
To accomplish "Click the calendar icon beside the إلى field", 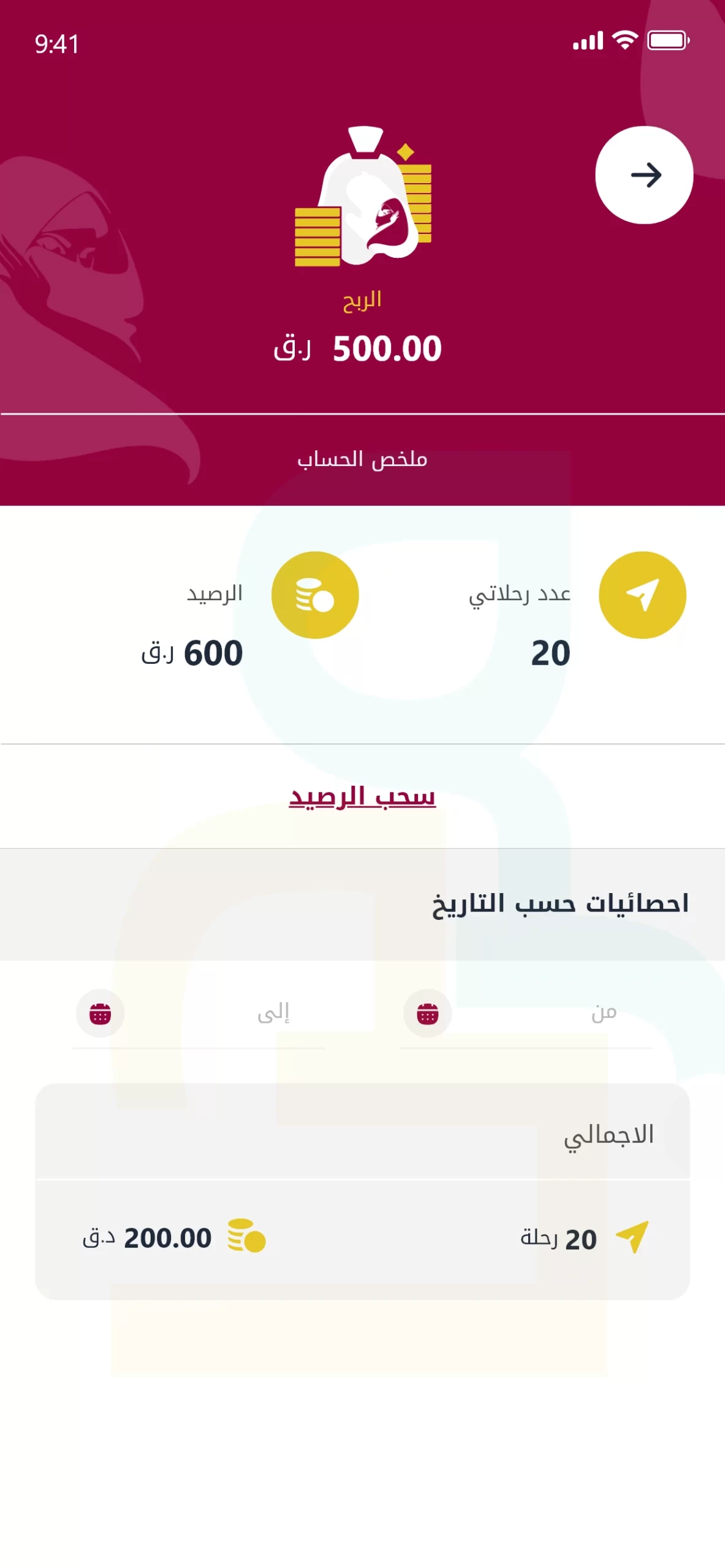I will pos(101,1014).
